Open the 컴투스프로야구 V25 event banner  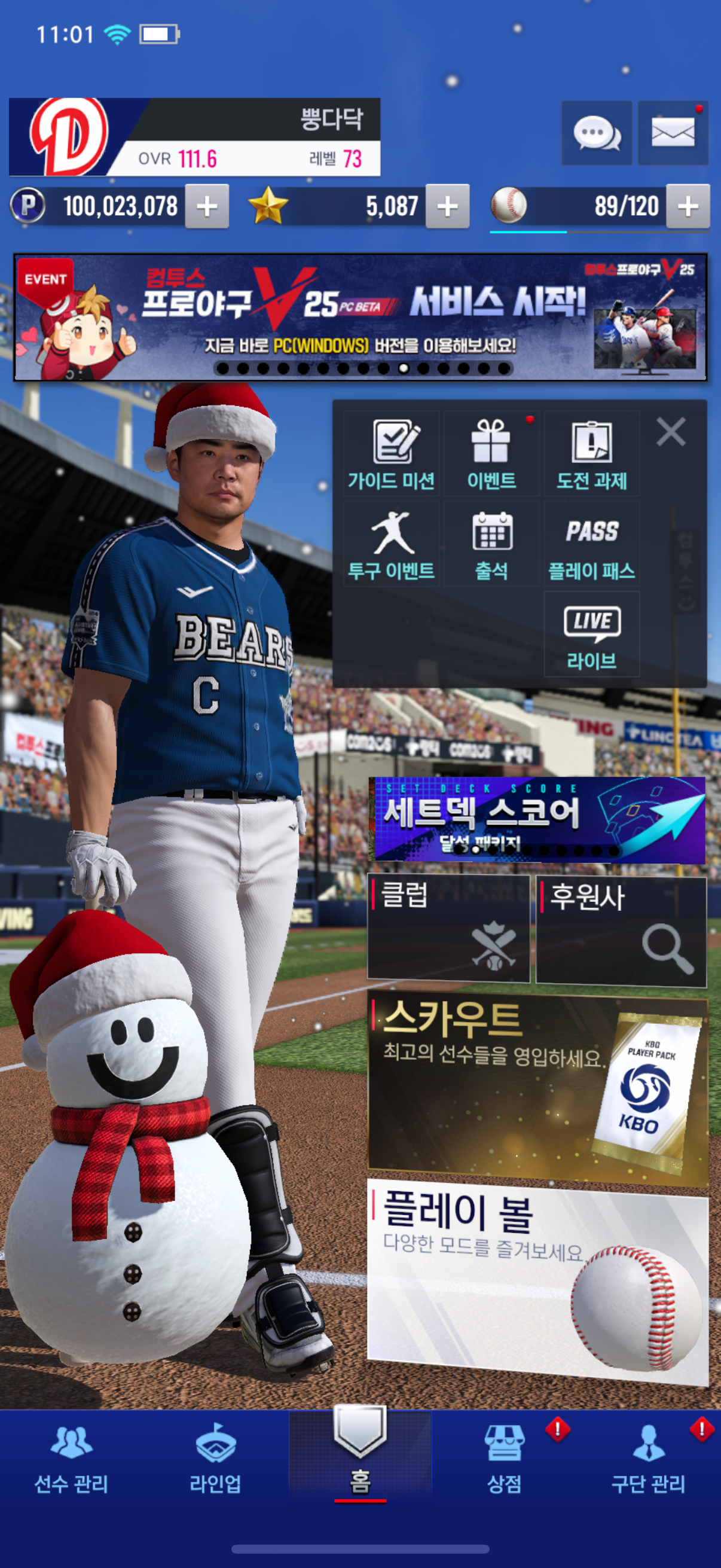pyautogui.click(x=360, y=317)
